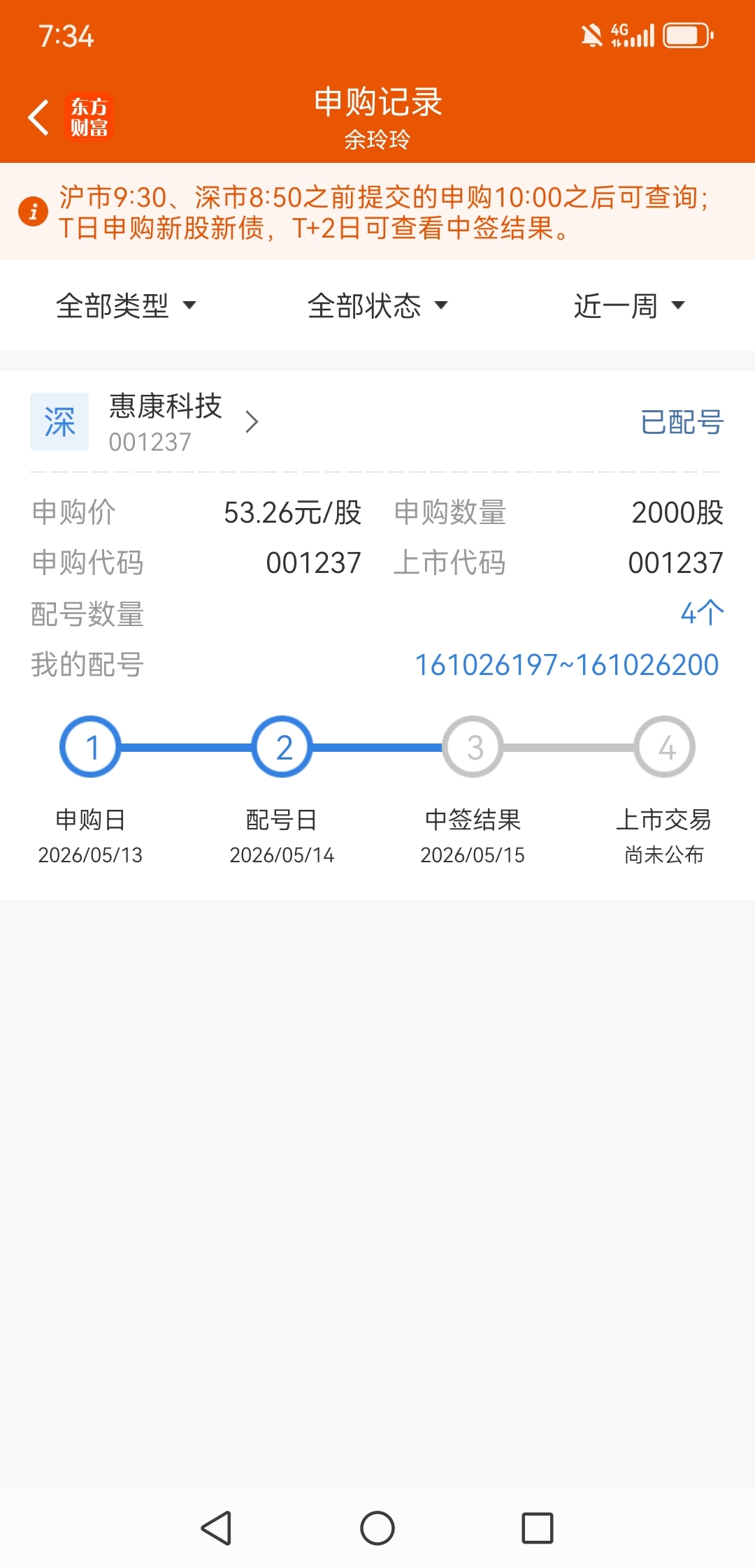755x1568 pixels.
Task: Expand the 全部类型 filter dropdown
Action: point(126,305)
